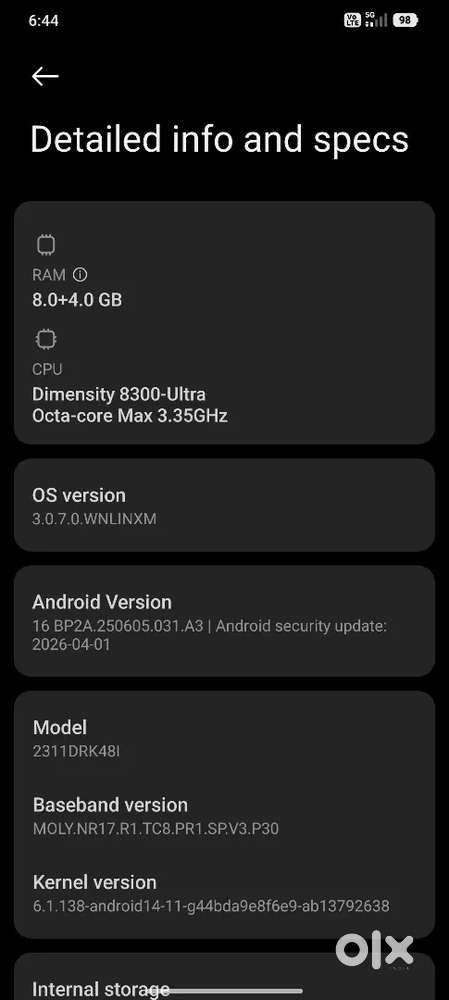Tap the info icon beside RAM
The height and width of the screenshot is (1000, 449).
pos(80,275)
